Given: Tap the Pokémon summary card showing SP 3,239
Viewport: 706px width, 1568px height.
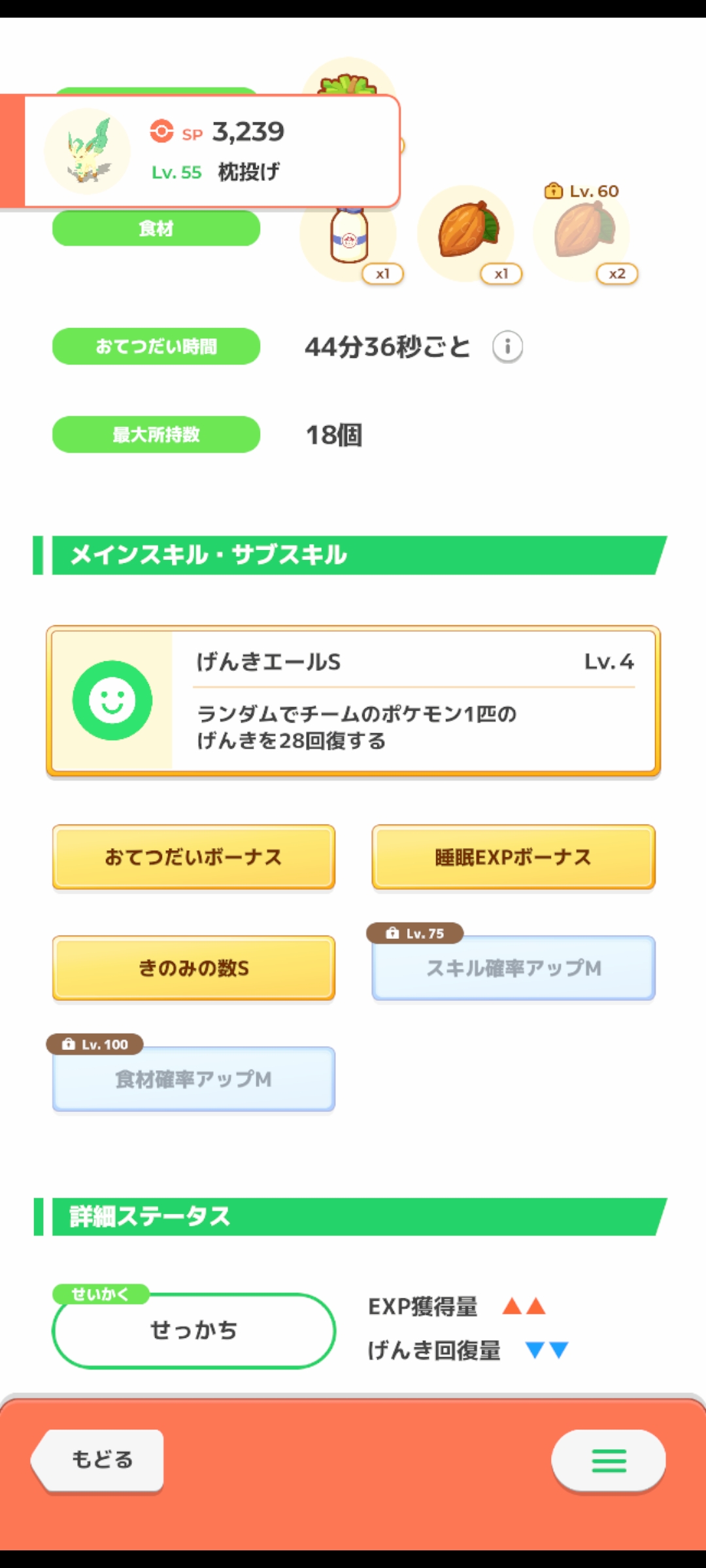Looking at the screenshot, I should [x=209, y=150].
